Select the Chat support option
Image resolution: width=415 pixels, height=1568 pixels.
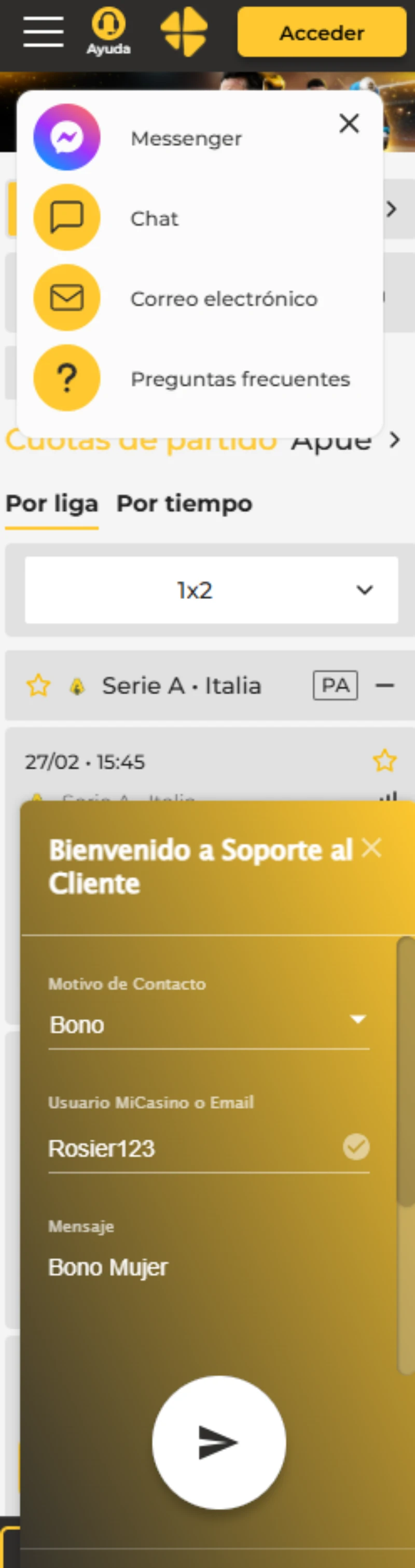154,219
